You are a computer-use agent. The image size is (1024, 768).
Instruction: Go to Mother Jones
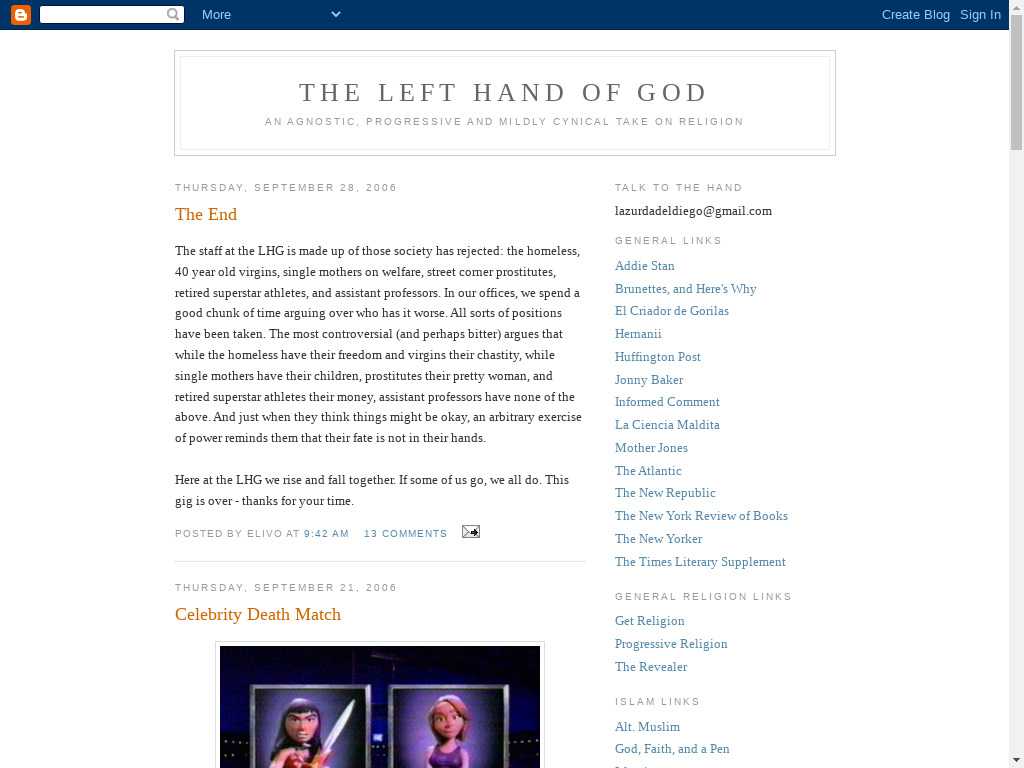pyautogui.click(x=651, y=448)
